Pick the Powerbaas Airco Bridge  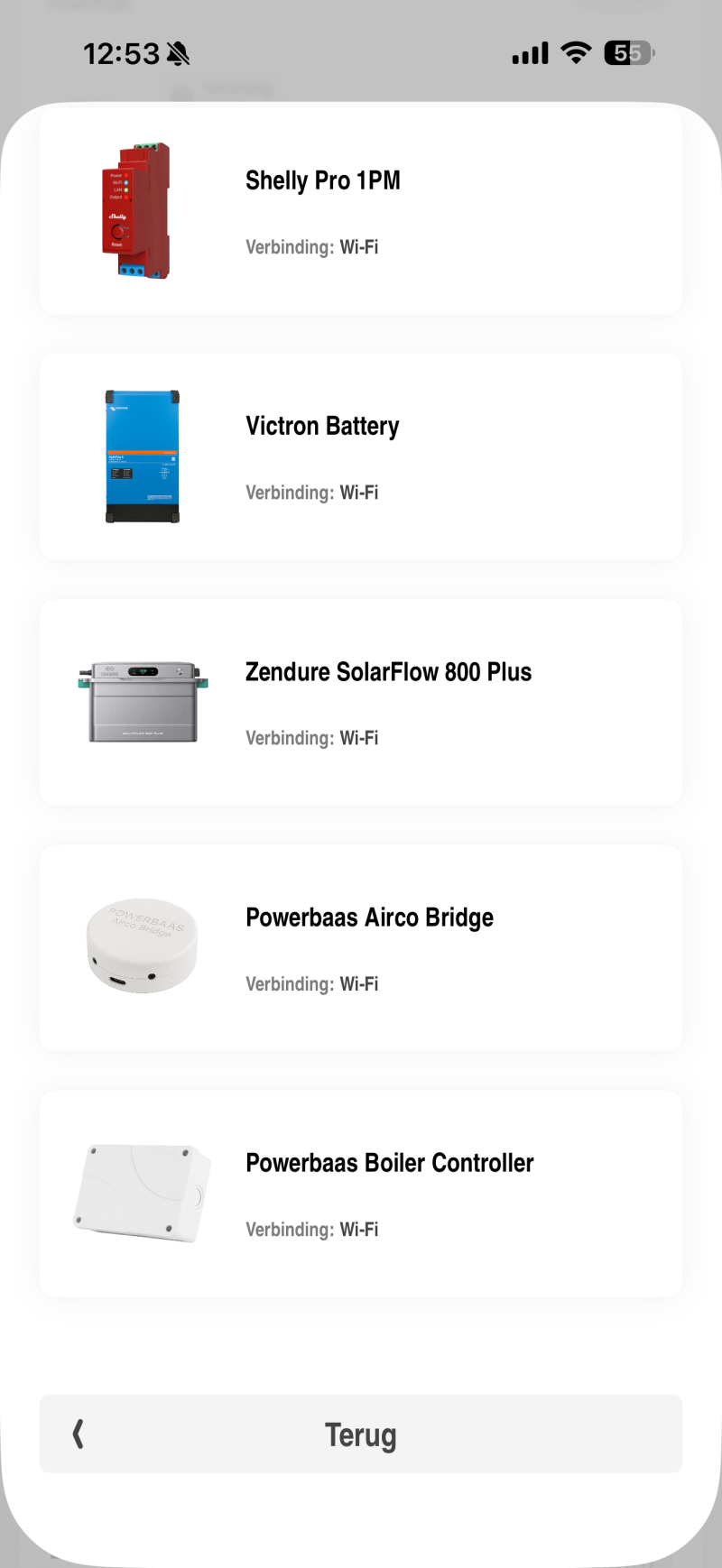tap(361, 947)
